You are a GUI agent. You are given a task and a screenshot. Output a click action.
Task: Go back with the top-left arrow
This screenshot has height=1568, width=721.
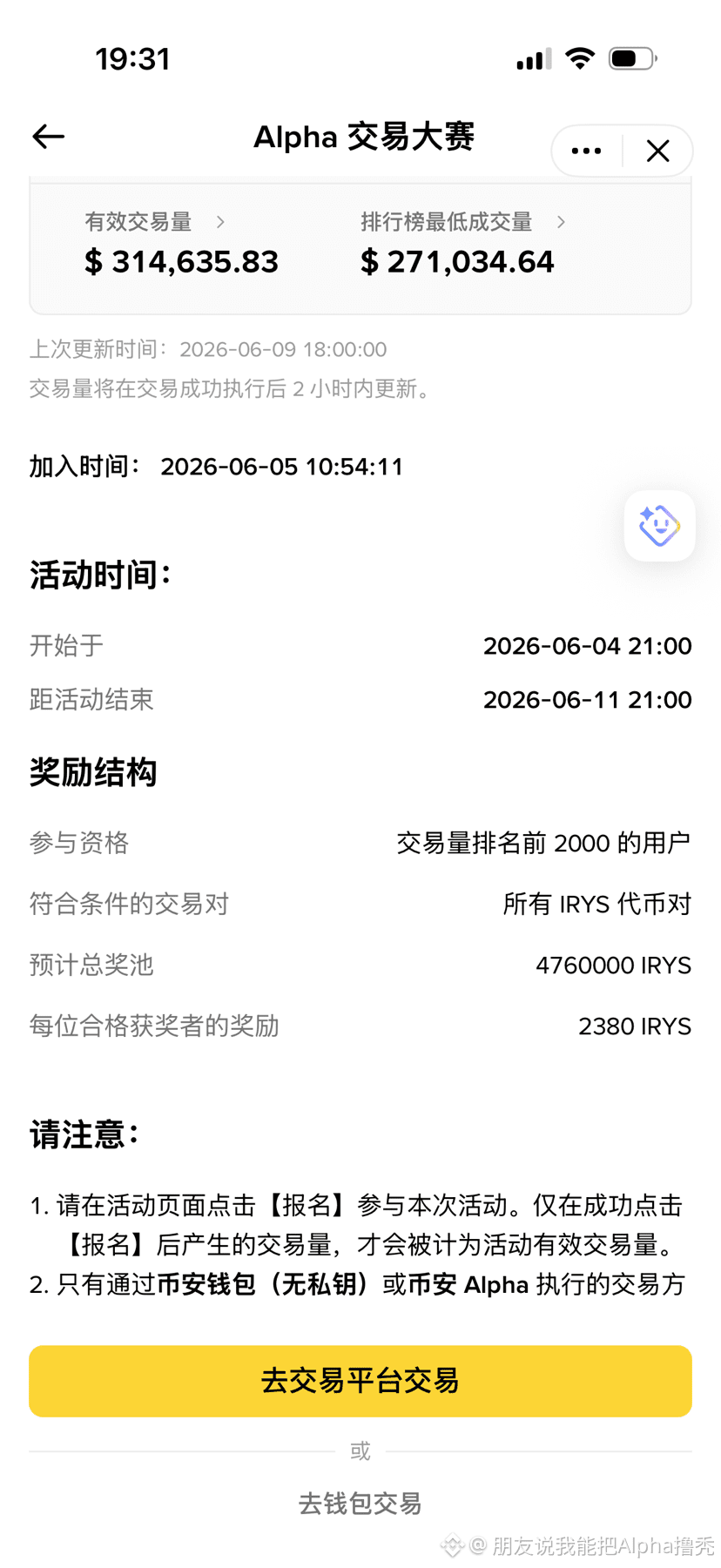pyautogui.click(x=49, y=136)
